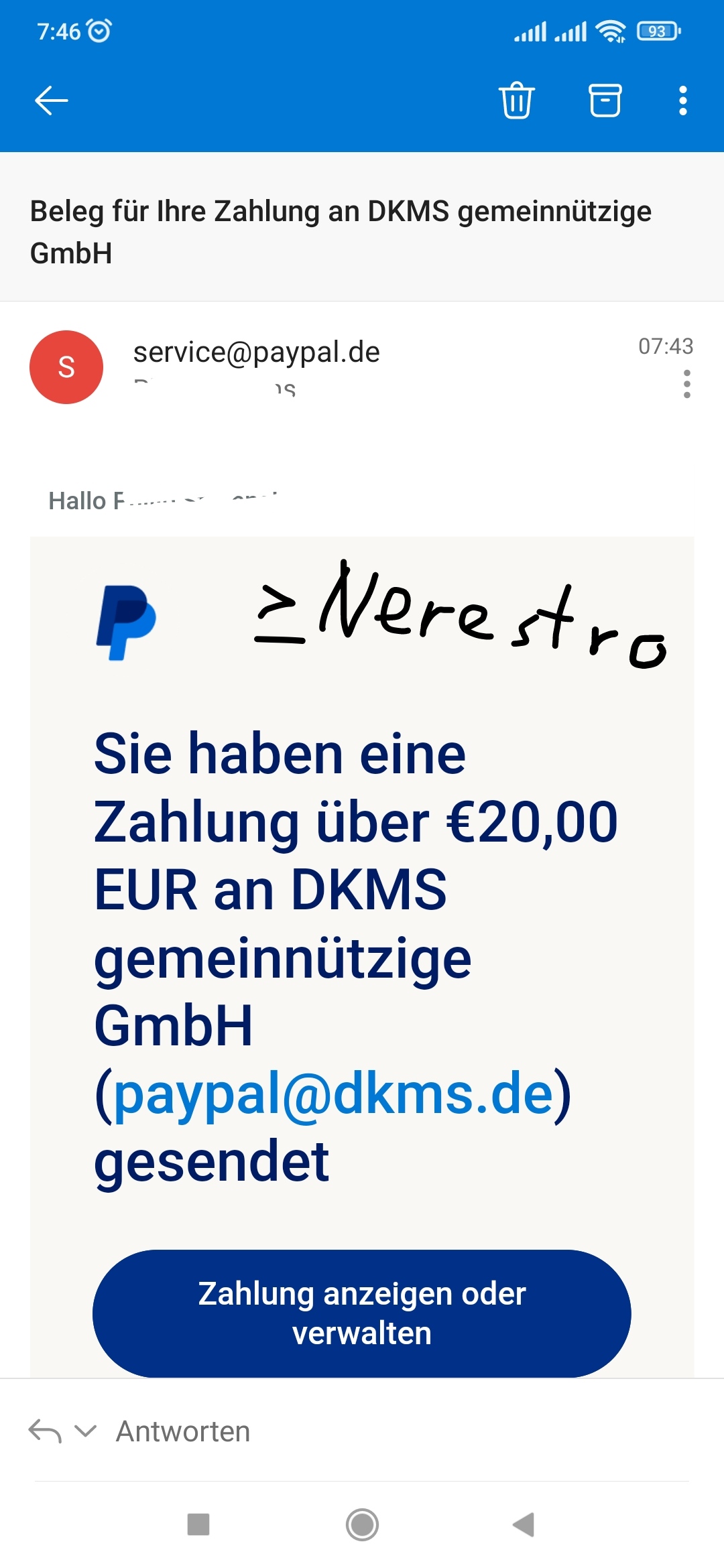The height and width of the screenshot is (1568, 724).
Task: Open the recent apps overview
Action: (198, 1524)
